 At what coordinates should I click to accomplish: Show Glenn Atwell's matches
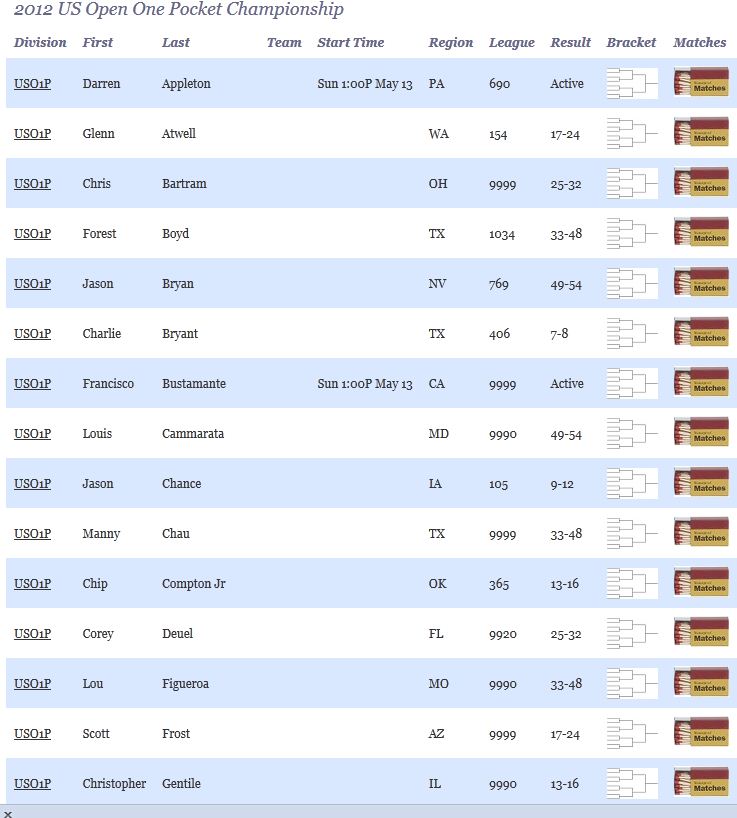coord(701,133)
